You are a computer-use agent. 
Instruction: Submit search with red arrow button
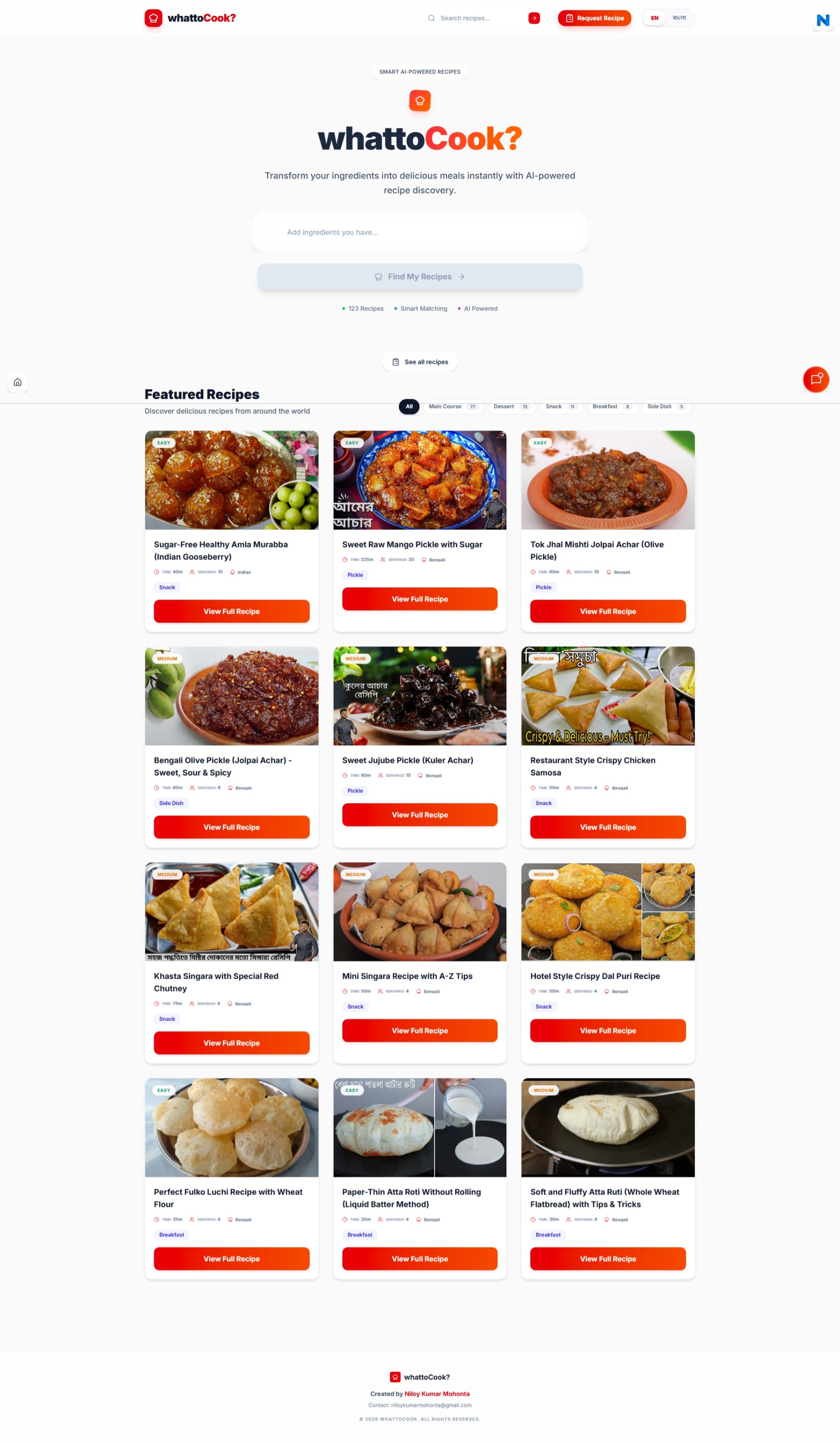tap(534, 18)
